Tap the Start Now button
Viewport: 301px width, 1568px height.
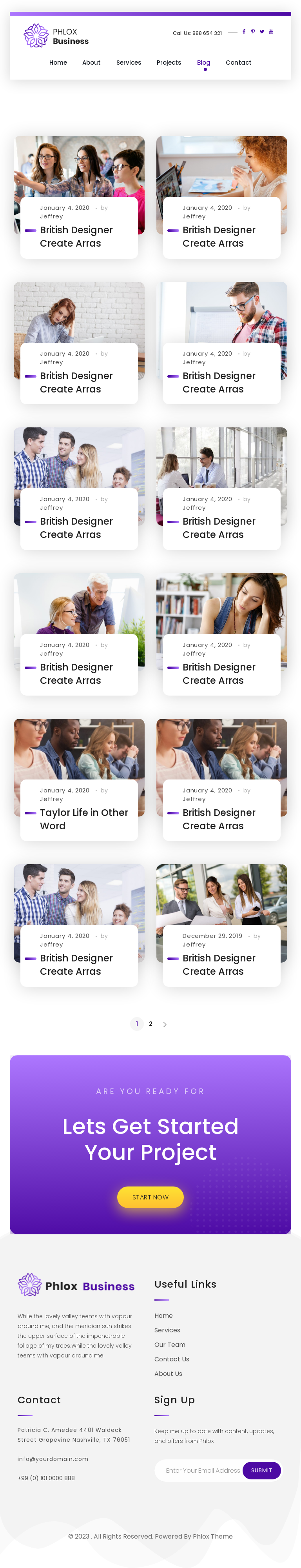[150, 1197]
